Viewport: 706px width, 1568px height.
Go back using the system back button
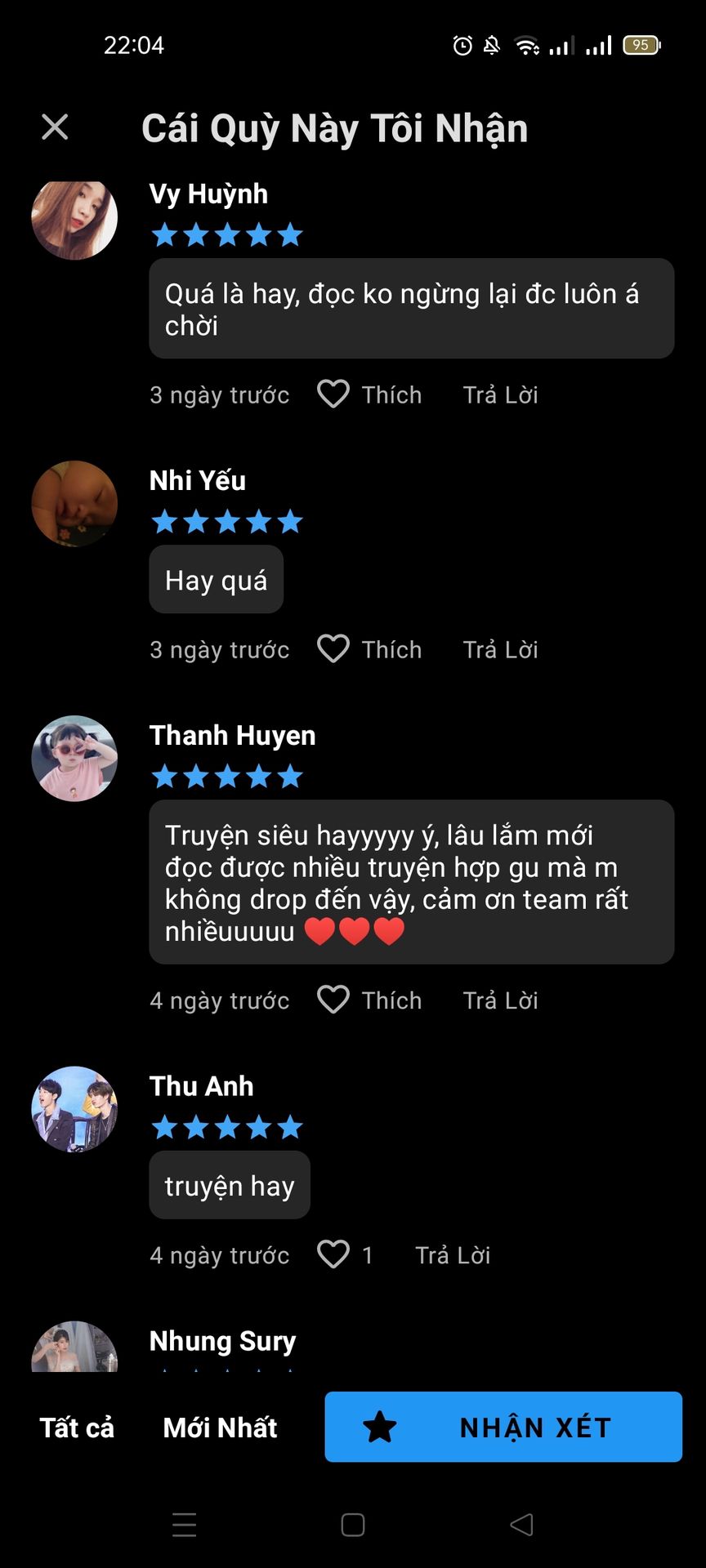click(521, 1525)
